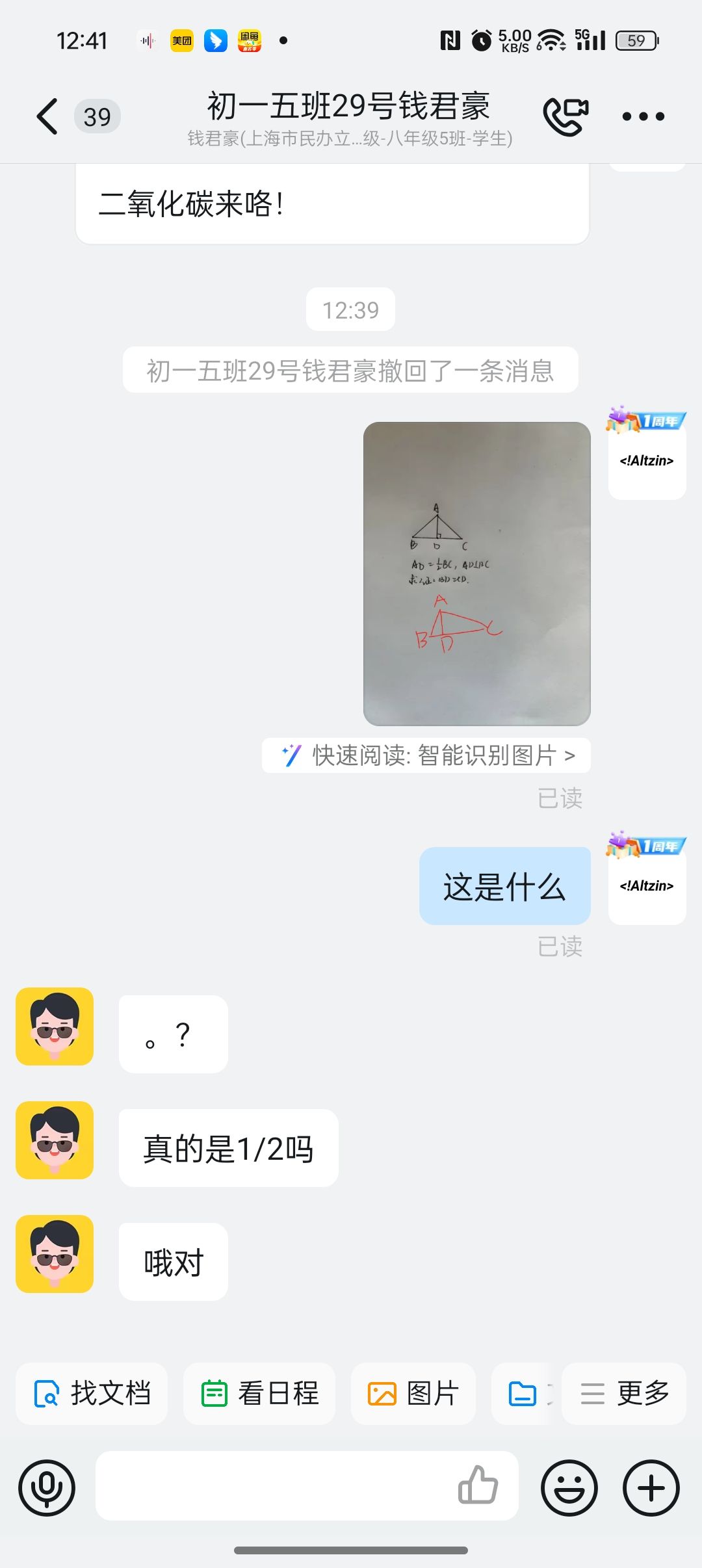Open the emoji picker
The image size is (702, 1568).
pyautogui.click(x=569, y=1487)
